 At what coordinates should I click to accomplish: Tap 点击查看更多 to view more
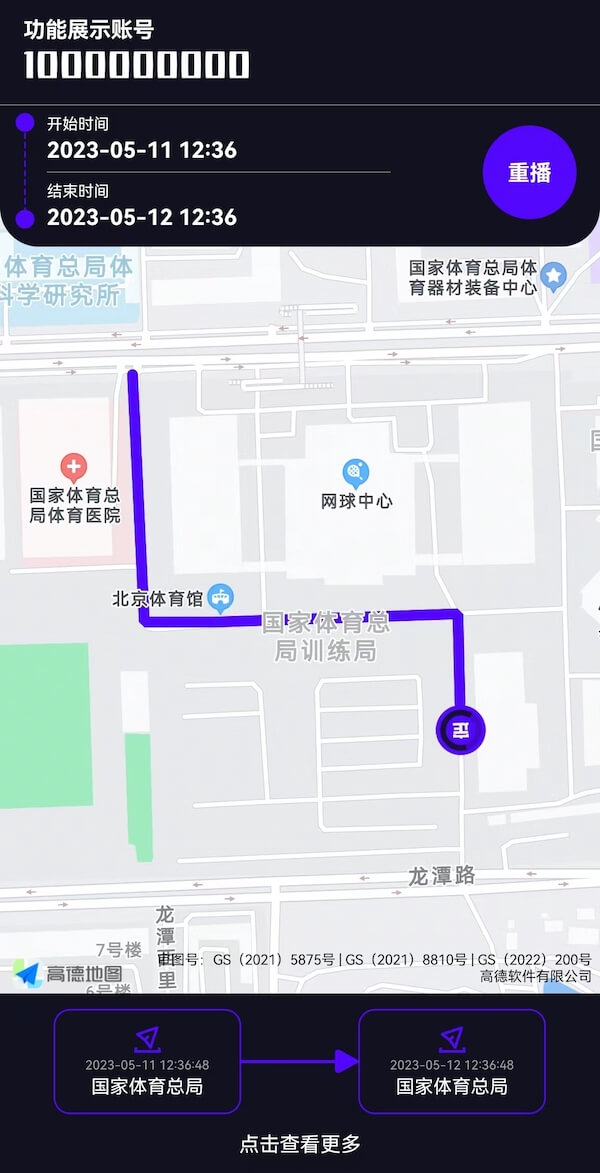pyautogui.click(x=300, y=1144)
